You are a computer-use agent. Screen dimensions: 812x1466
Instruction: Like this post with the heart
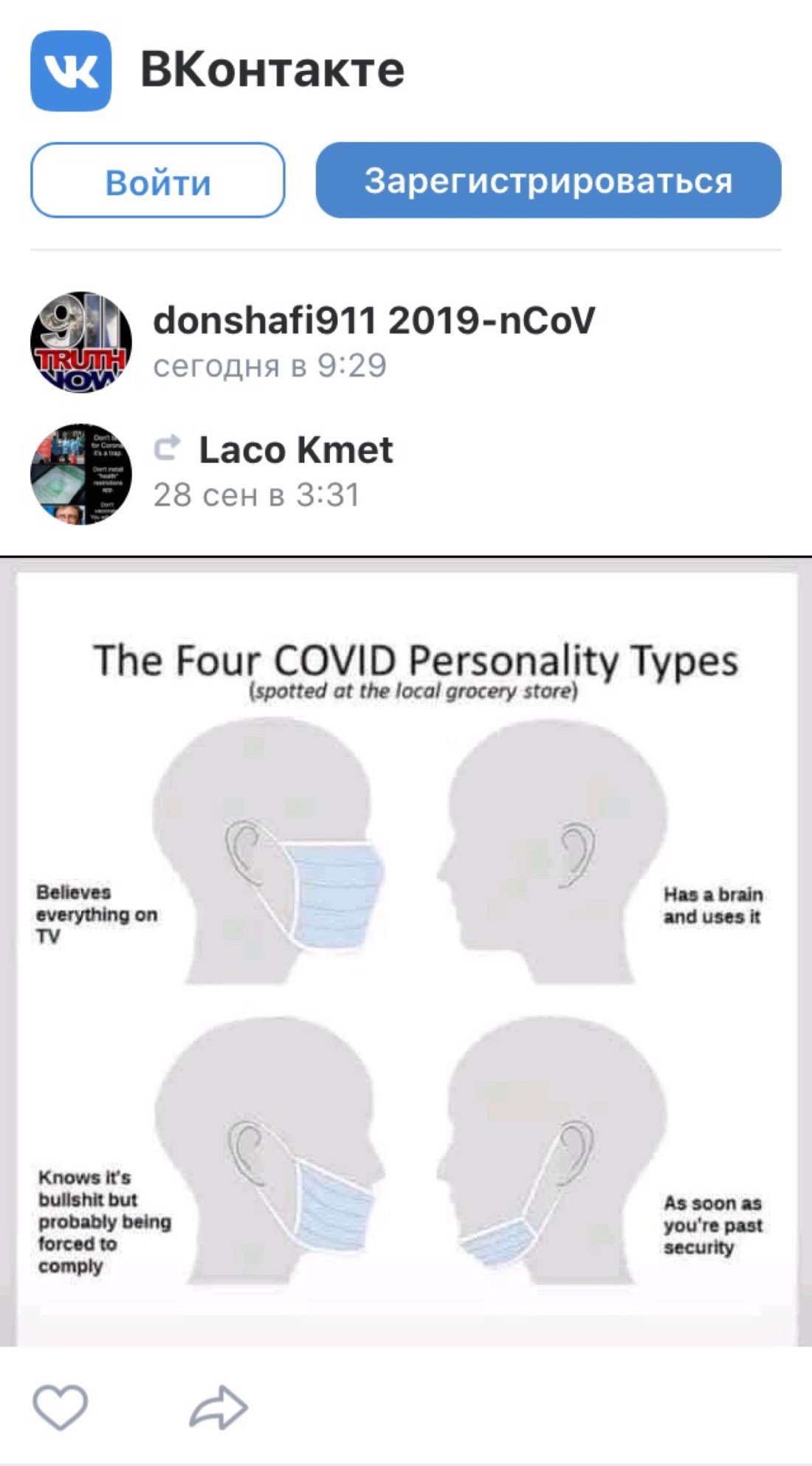[x=61, y=1406]
